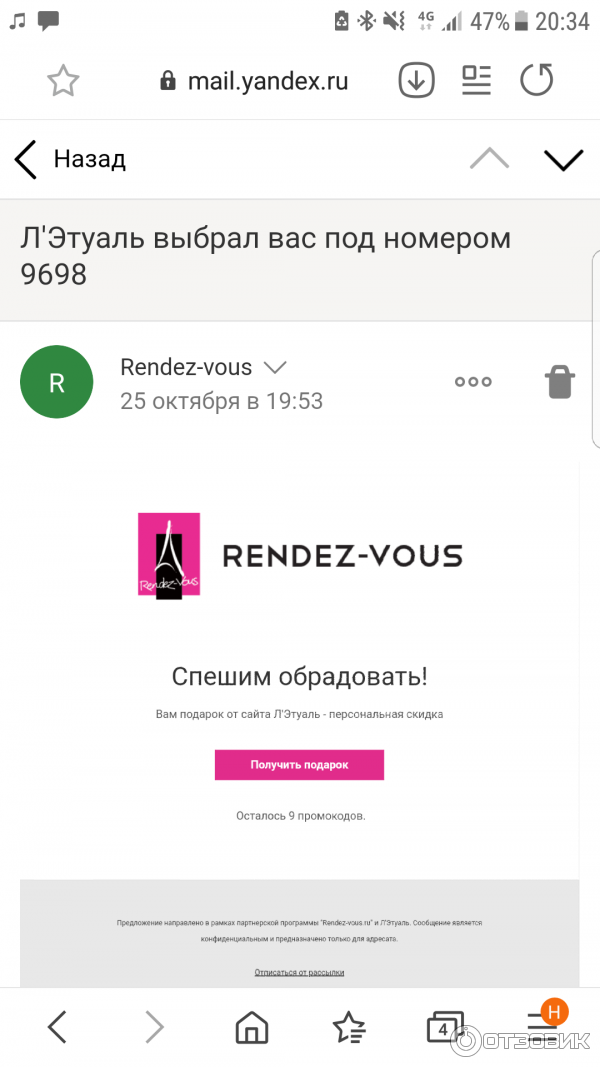This screenshot has width=600, height=1067.
Task: Expand Rendez-vous sender details
Action: click(x=275, y=367)
